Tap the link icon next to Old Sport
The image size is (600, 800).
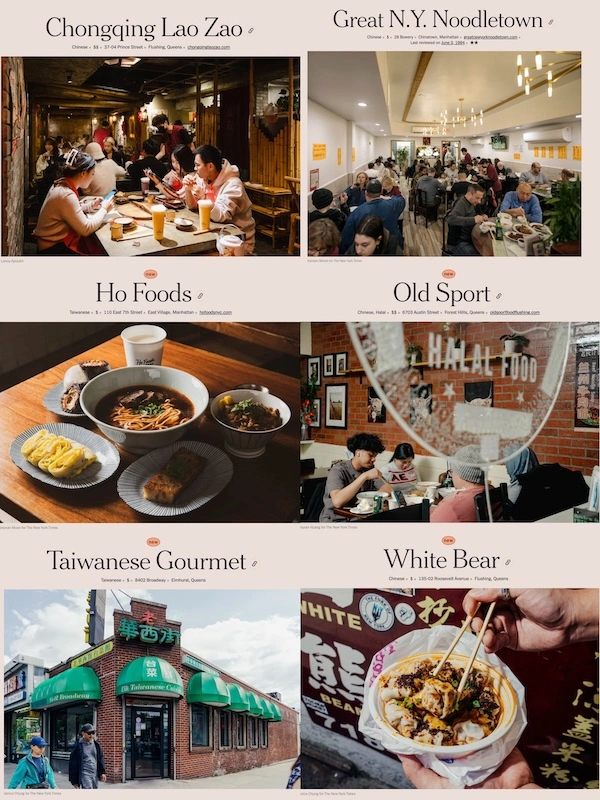tap(498, 296)
